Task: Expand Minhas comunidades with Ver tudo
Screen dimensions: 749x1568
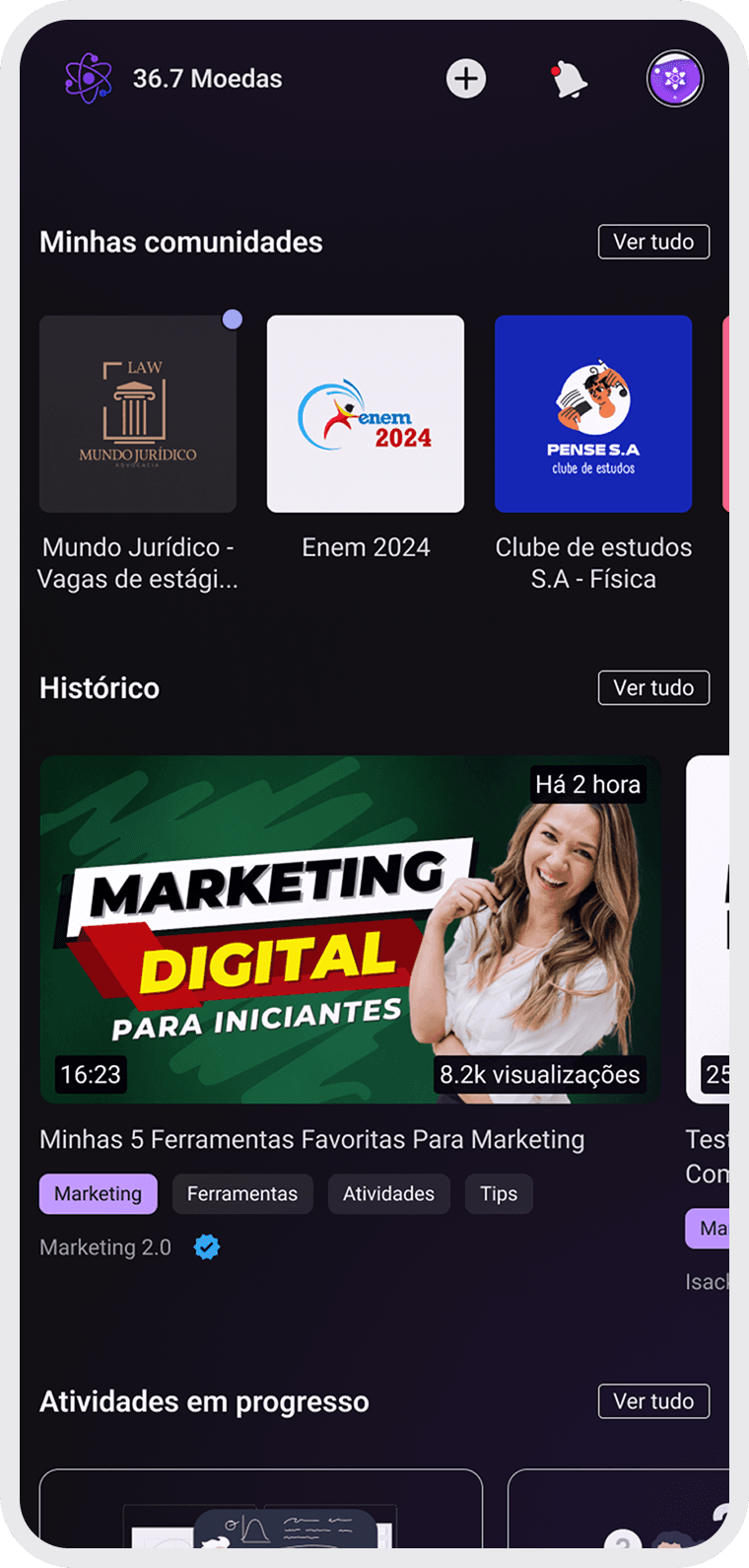Action: point(653,242)
